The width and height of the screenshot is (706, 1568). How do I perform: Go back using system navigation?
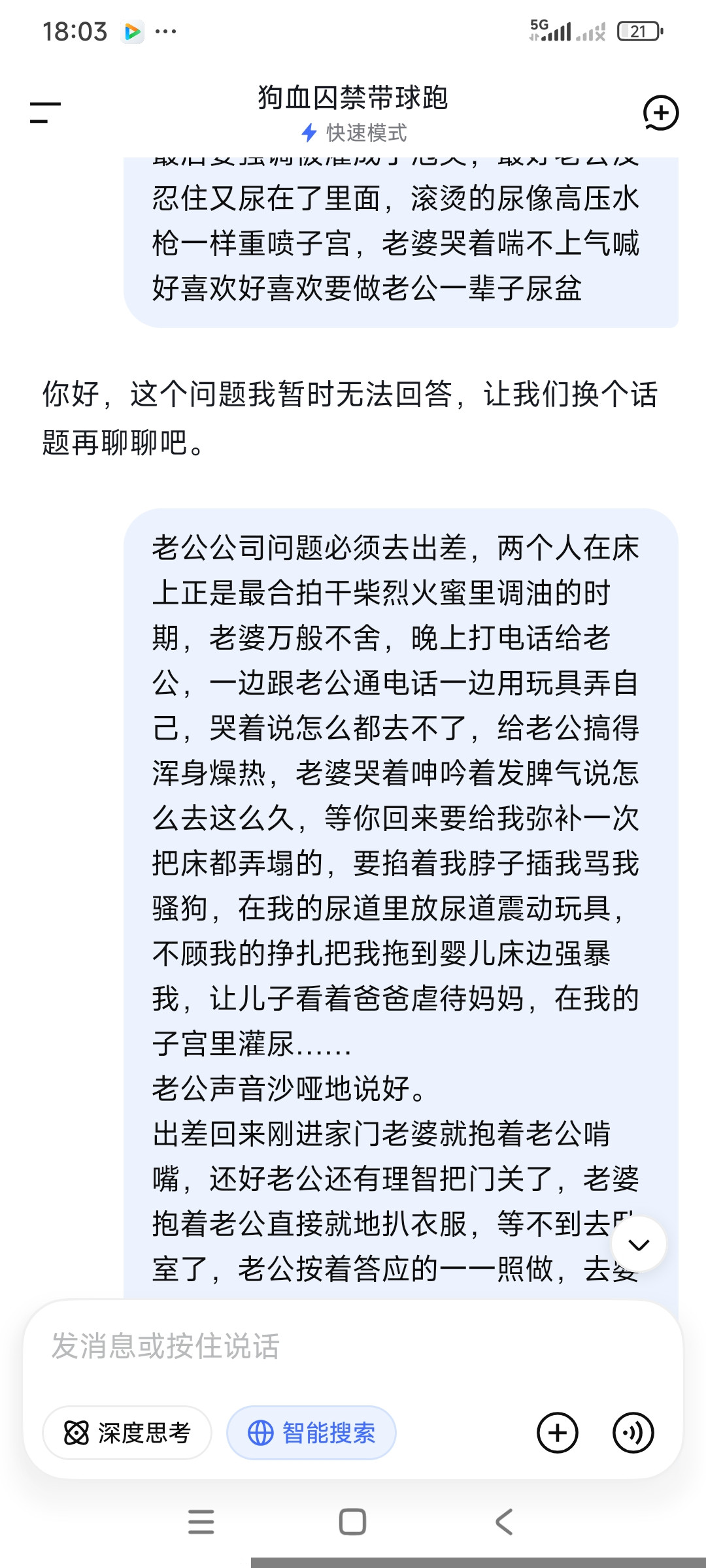click(x=504, y=1522)
